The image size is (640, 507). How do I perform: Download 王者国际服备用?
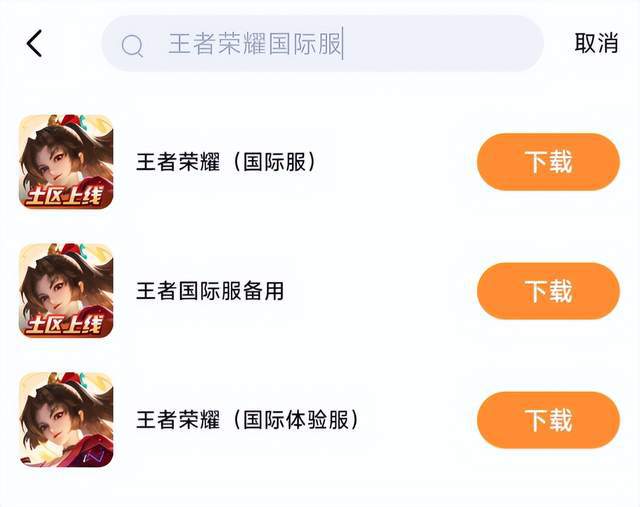click(x=548, y=291)
